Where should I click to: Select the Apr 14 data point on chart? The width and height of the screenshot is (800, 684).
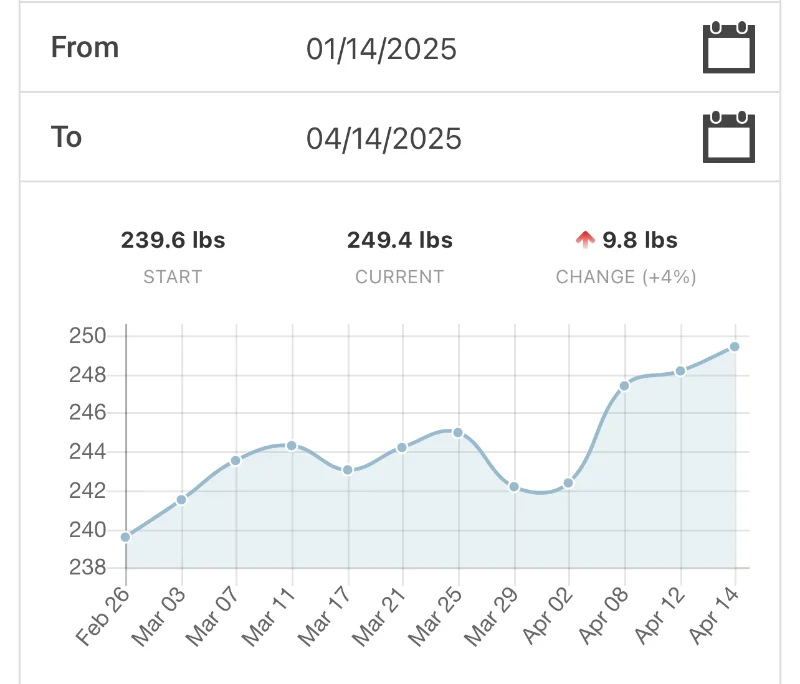point(735,347)
